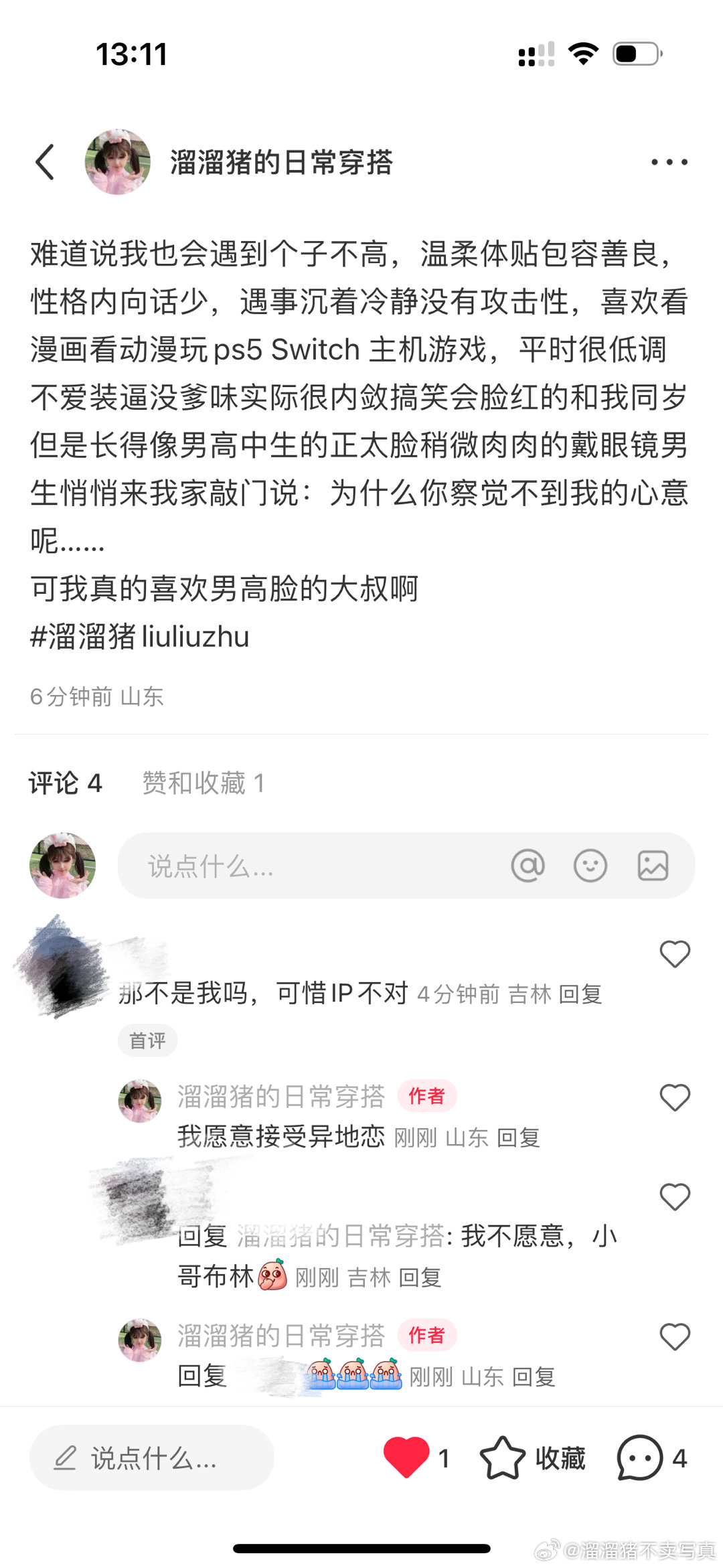Tap the #溜溜猪liuliuzhu hashtag

pos(140,637)
